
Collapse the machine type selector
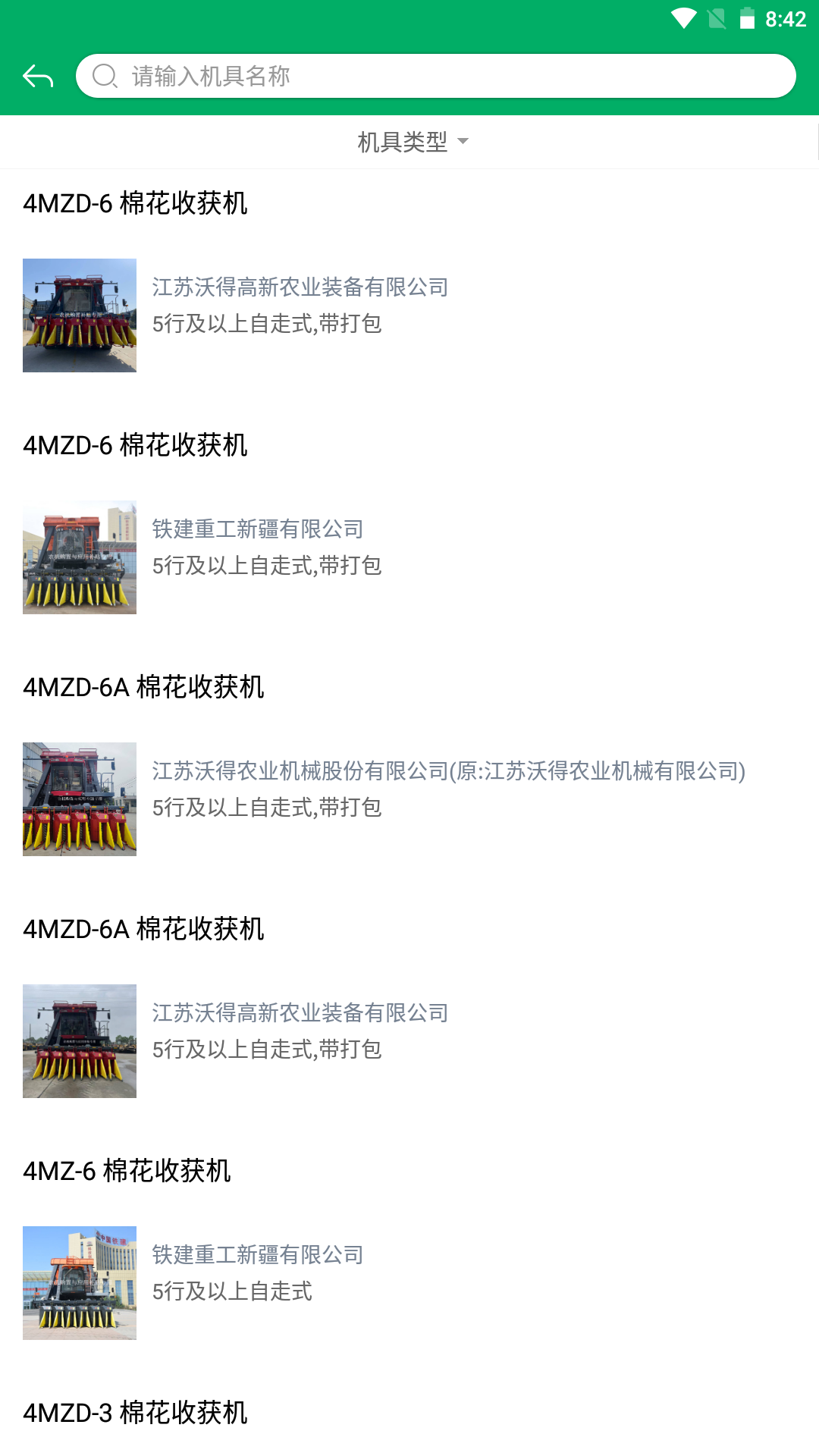tap(409, 141)
